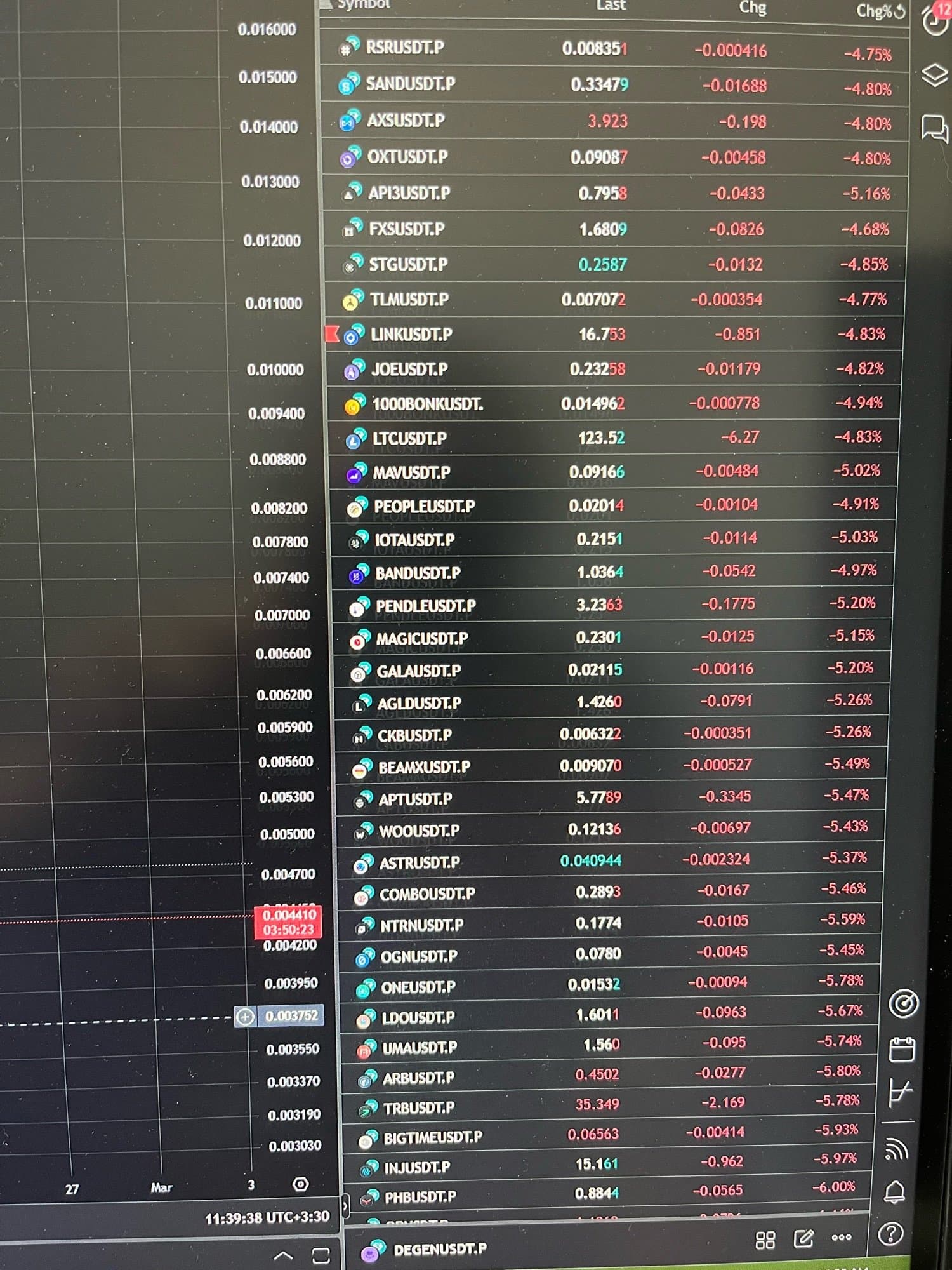Screen dimensions: 952x1270
Task: Open the help center question mark
Action: (890, 1234)
